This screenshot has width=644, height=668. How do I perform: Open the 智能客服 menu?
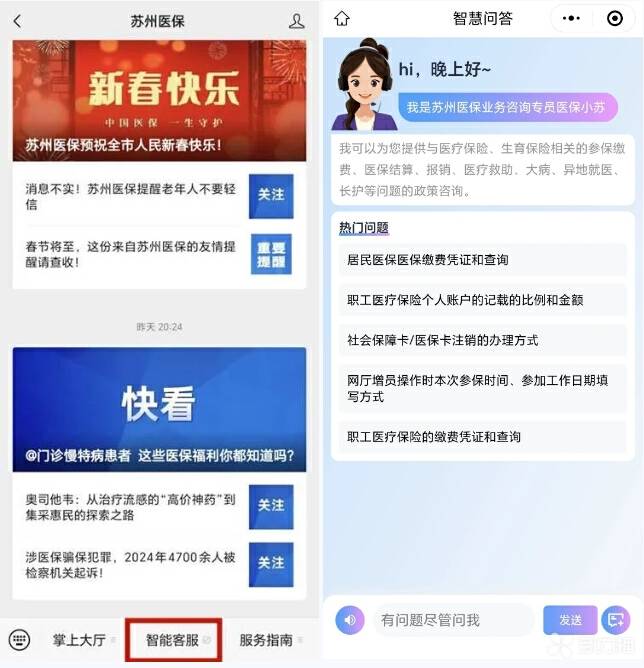[x=173, y=640]
